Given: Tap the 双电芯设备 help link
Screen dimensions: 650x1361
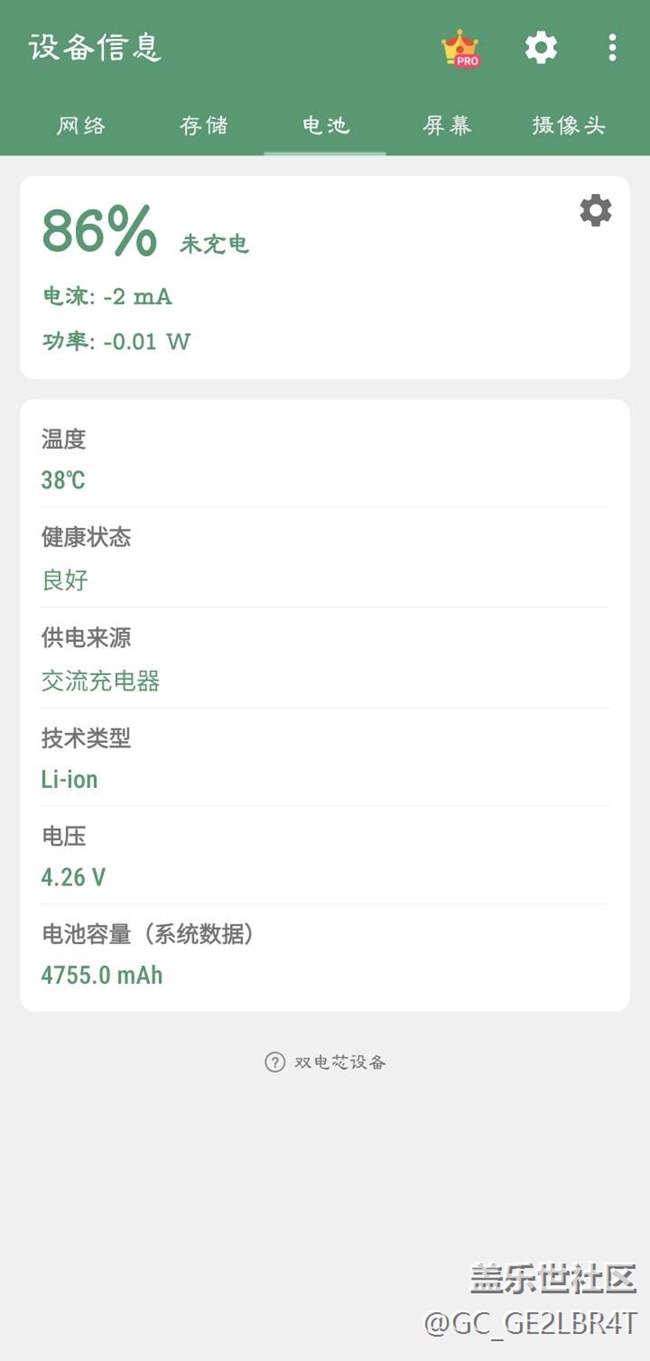Looking at the screenshot, I should coord(326,1062).
